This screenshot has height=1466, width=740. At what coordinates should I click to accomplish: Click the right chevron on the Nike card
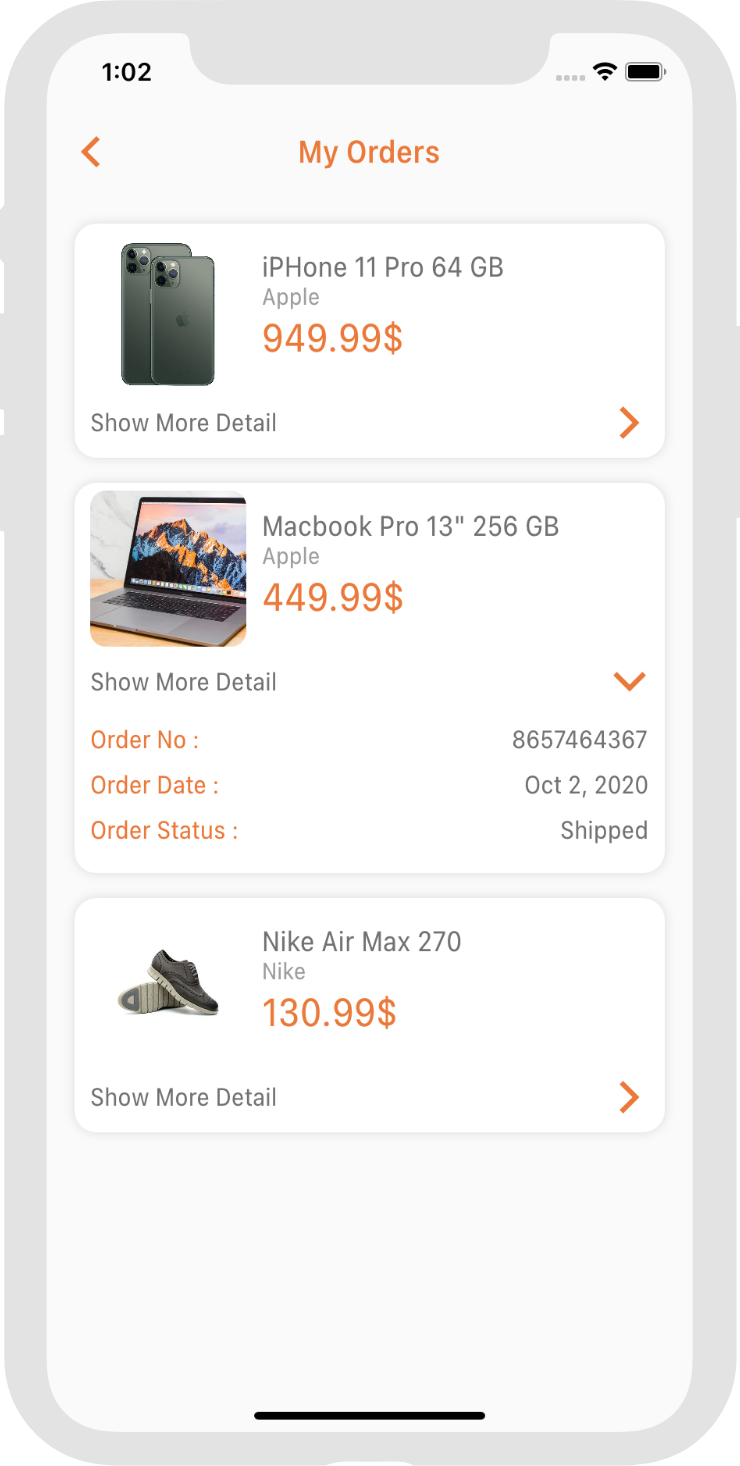(x=630, y=1097)
